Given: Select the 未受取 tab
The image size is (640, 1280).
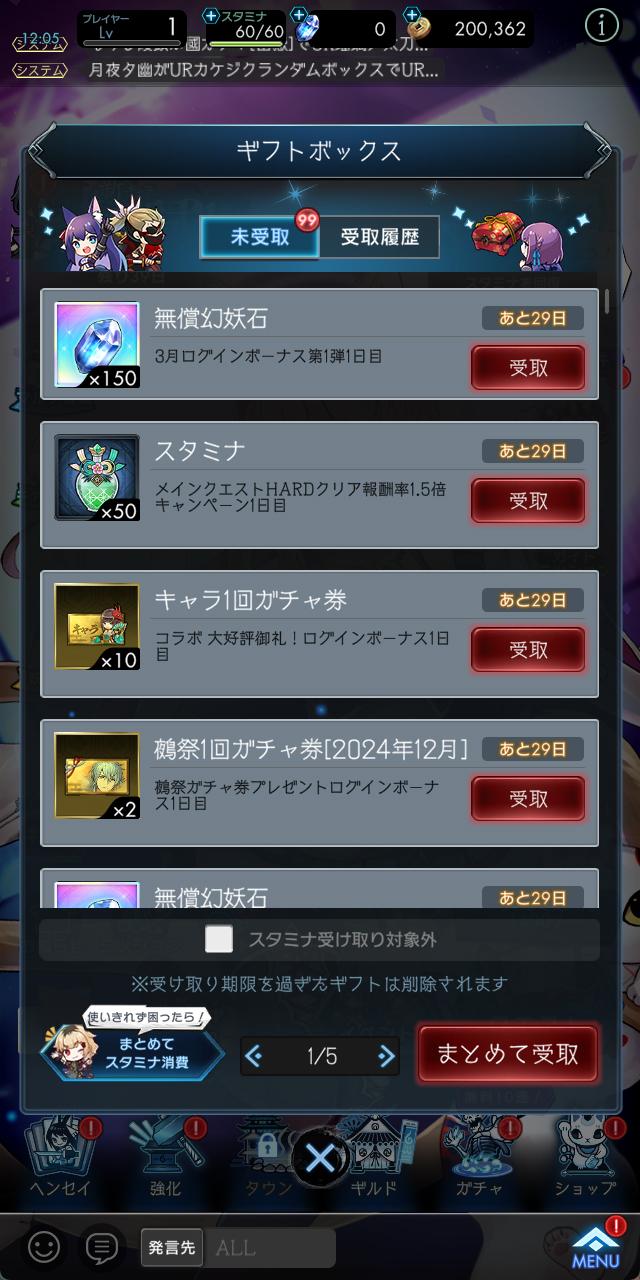Looking at the screenshot, I should (260, 237).
